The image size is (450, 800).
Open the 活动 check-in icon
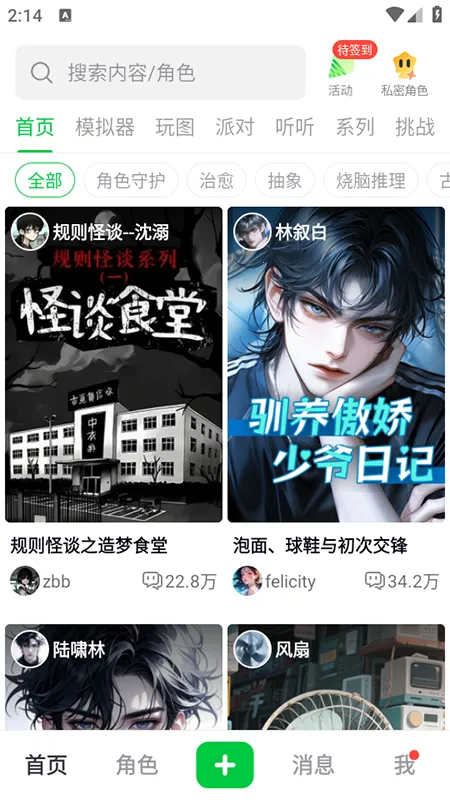click(x=341, y=71)
